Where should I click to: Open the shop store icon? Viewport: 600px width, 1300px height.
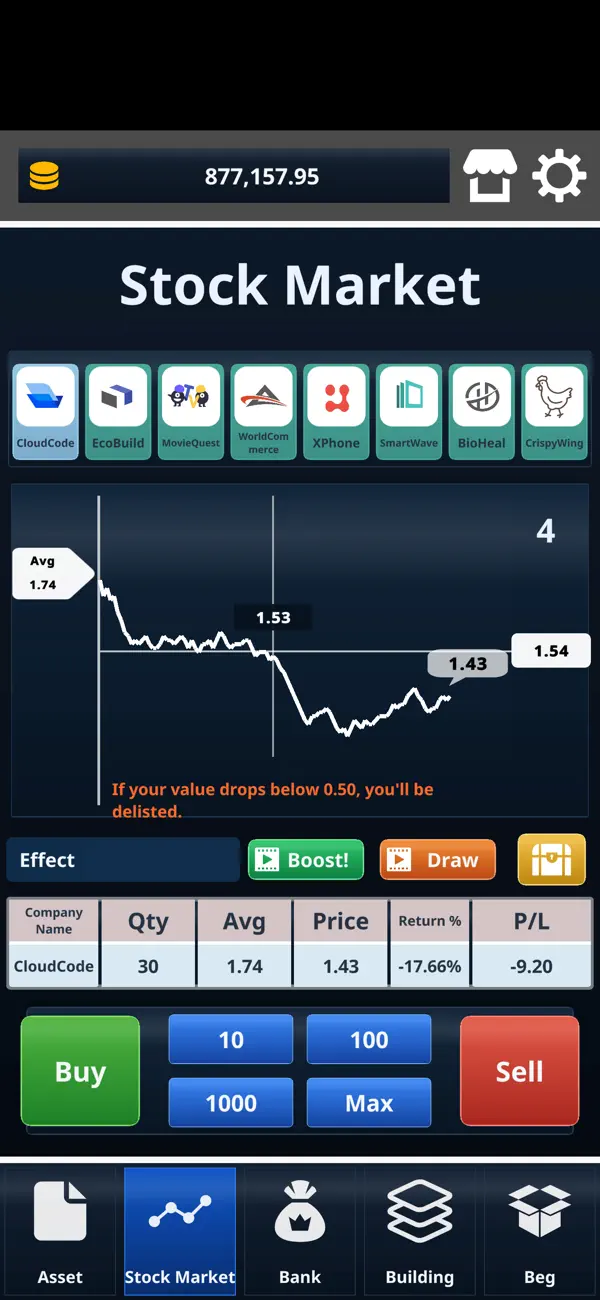pyautogui.click(x=490, y=177)
